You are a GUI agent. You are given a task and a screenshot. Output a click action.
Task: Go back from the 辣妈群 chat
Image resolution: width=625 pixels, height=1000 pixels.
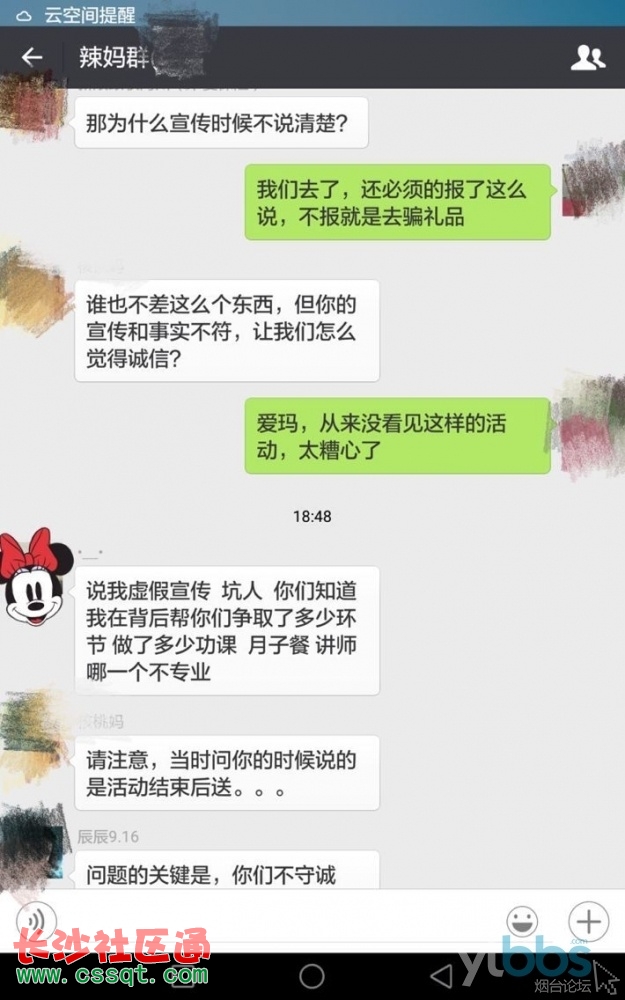pyautogui.click(x=32, y=57)
